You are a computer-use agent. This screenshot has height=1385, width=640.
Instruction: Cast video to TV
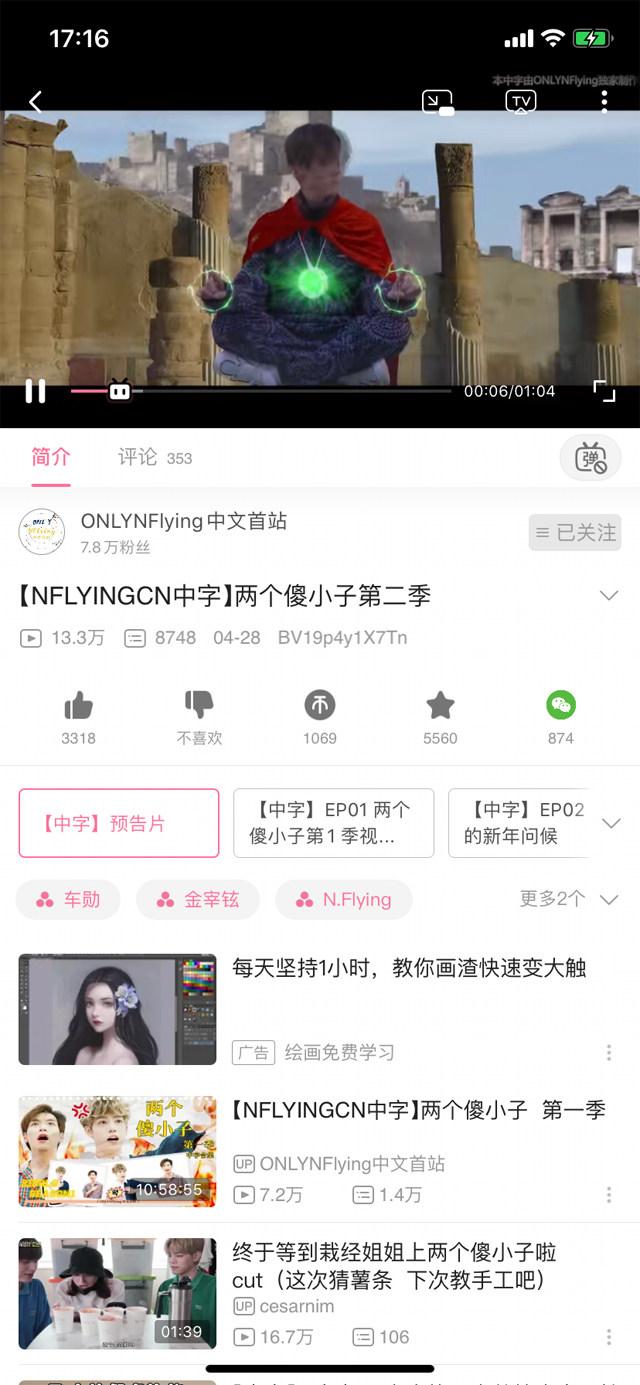point(521,101)
